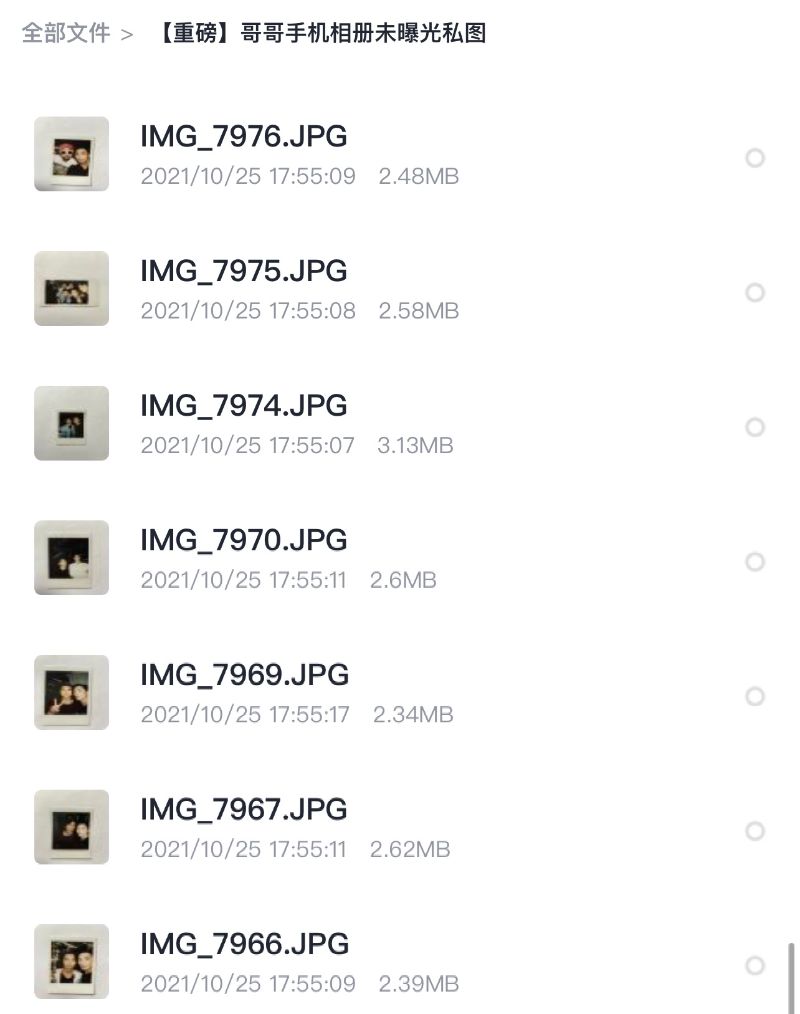The height and width of the screenshot is (1014, 800).
Task: Go back to 全部文件 in the breadcrumb
Action: (x=66, y=33)
